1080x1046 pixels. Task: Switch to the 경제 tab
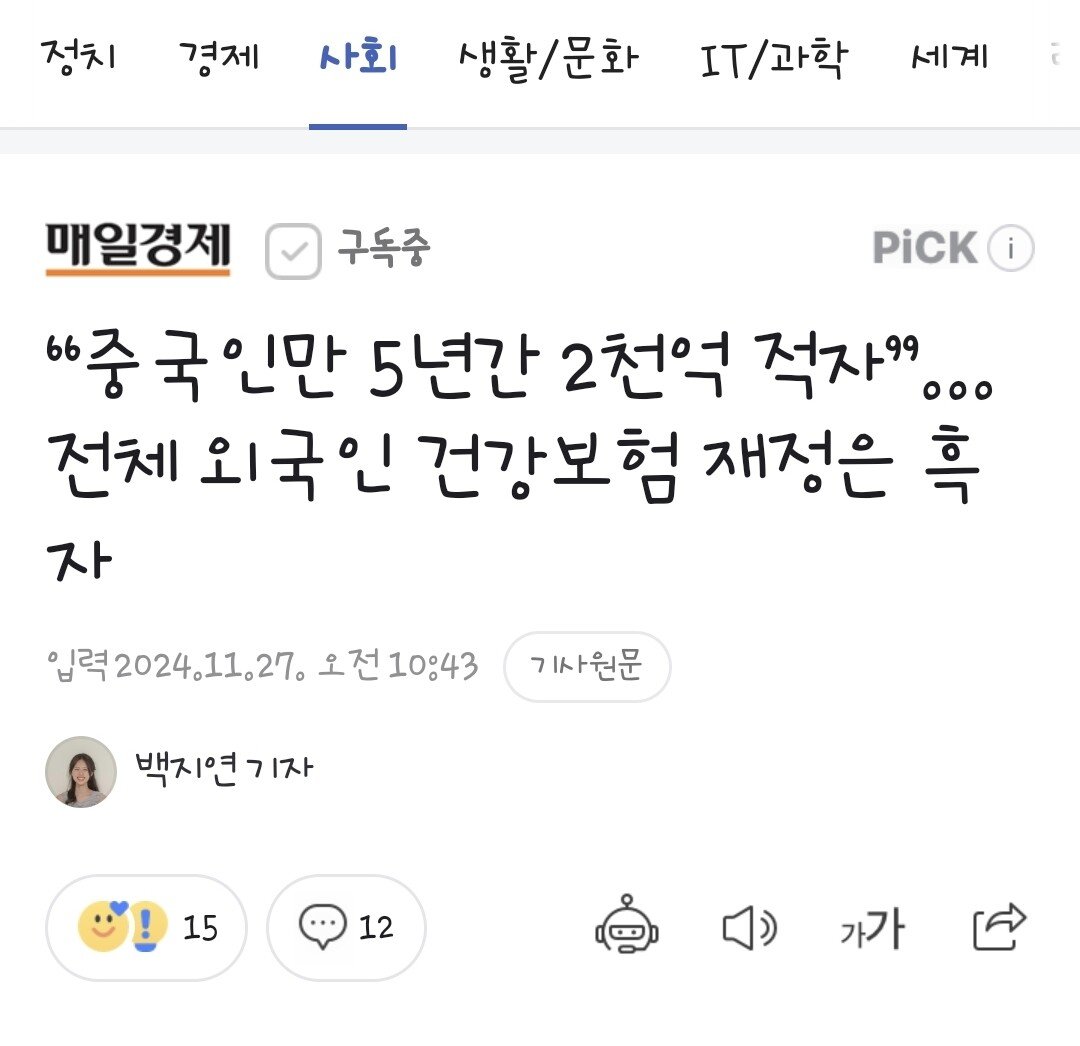coord(219,58)
